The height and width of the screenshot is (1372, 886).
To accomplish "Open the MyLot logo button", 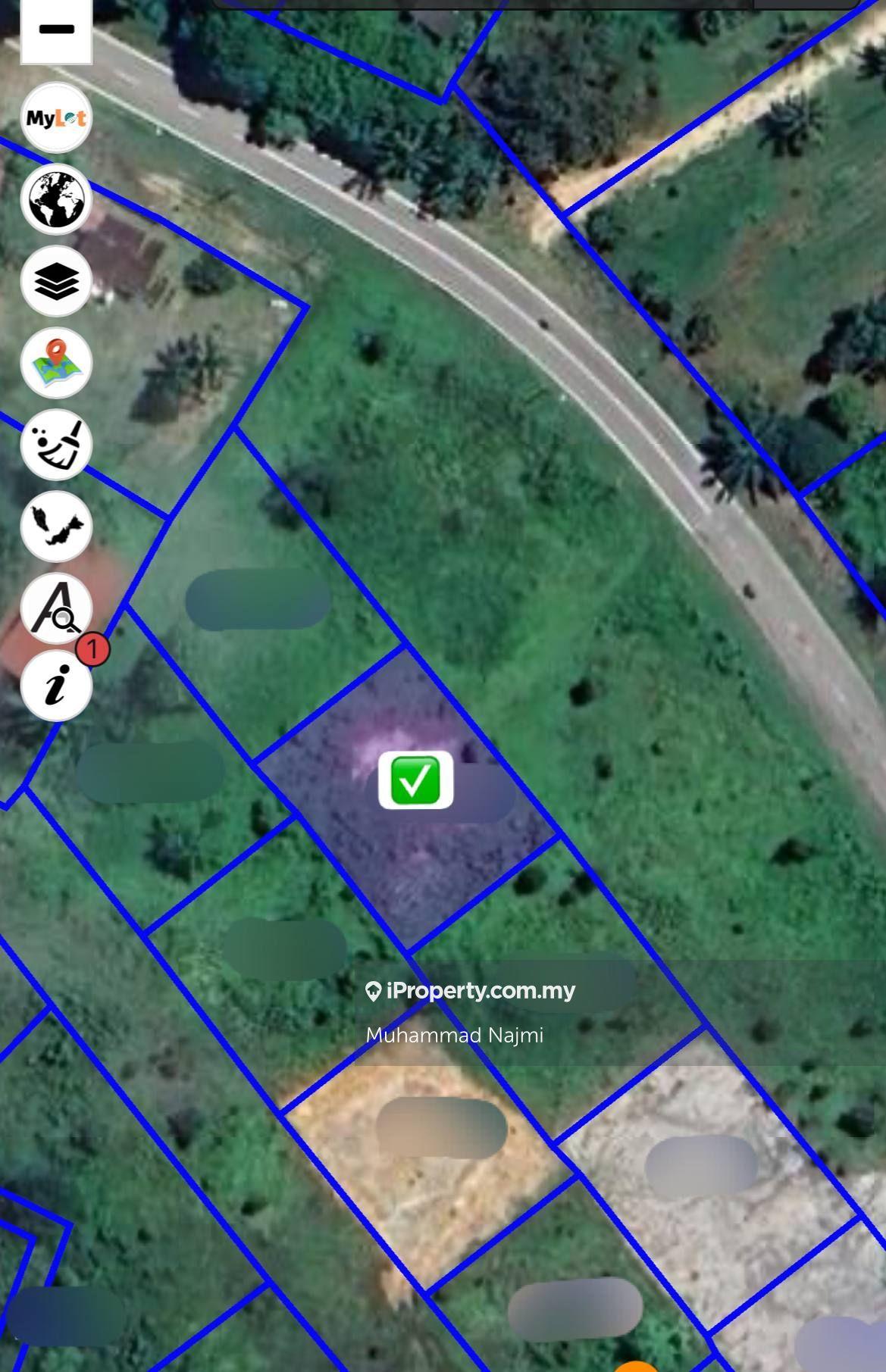I will click(56, 118).
